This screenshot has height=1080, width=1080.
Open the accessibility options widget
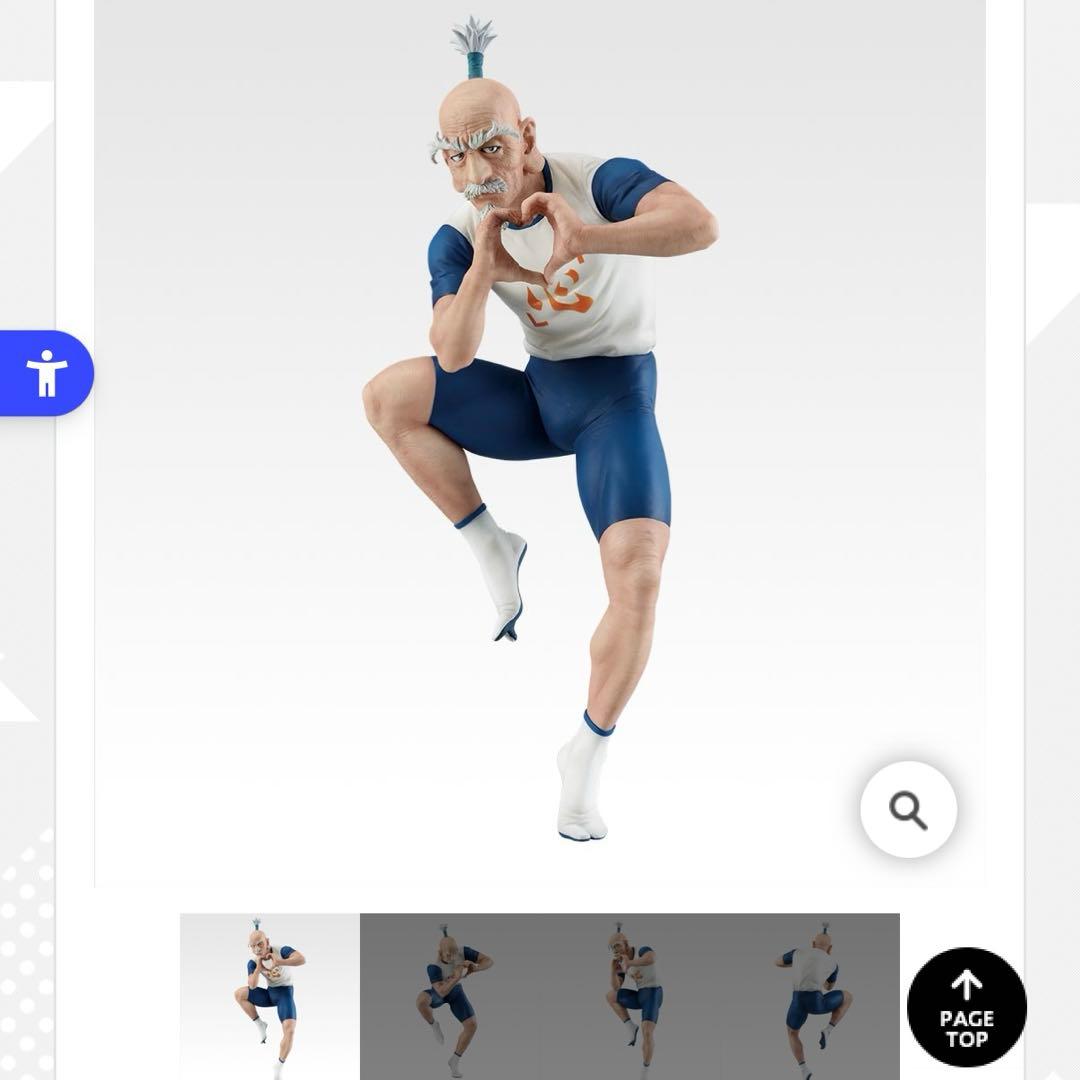click(x=47, y=373)
